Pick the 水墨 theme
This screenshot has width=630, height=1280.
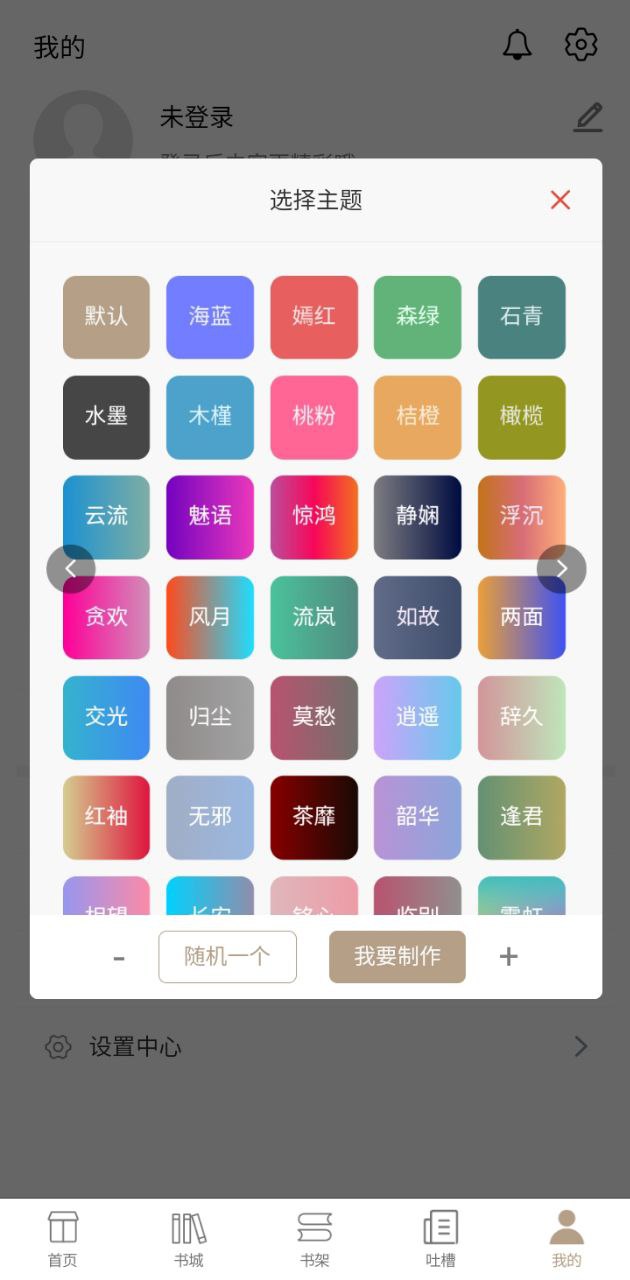click(x=106, y=417)
